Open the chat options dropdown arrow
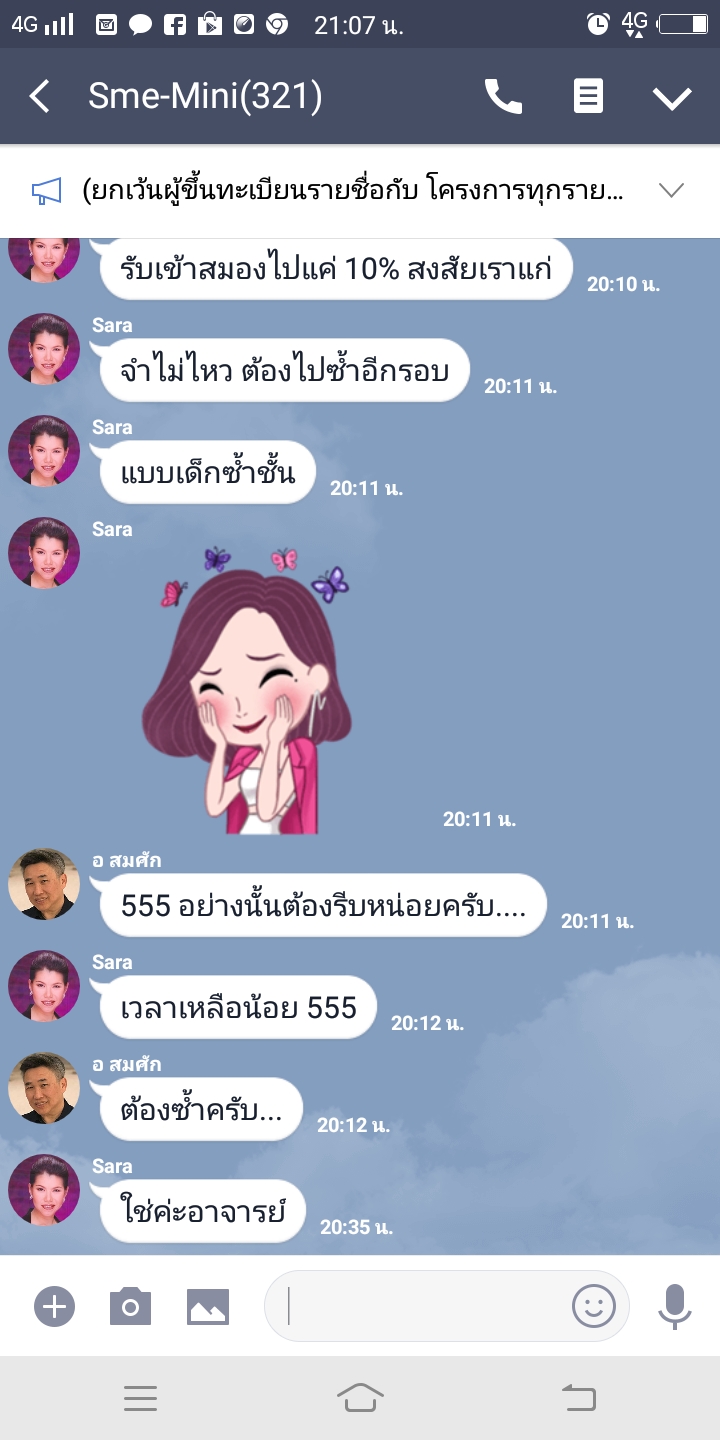The image size is (720, 1440). (x=672, y=97)
